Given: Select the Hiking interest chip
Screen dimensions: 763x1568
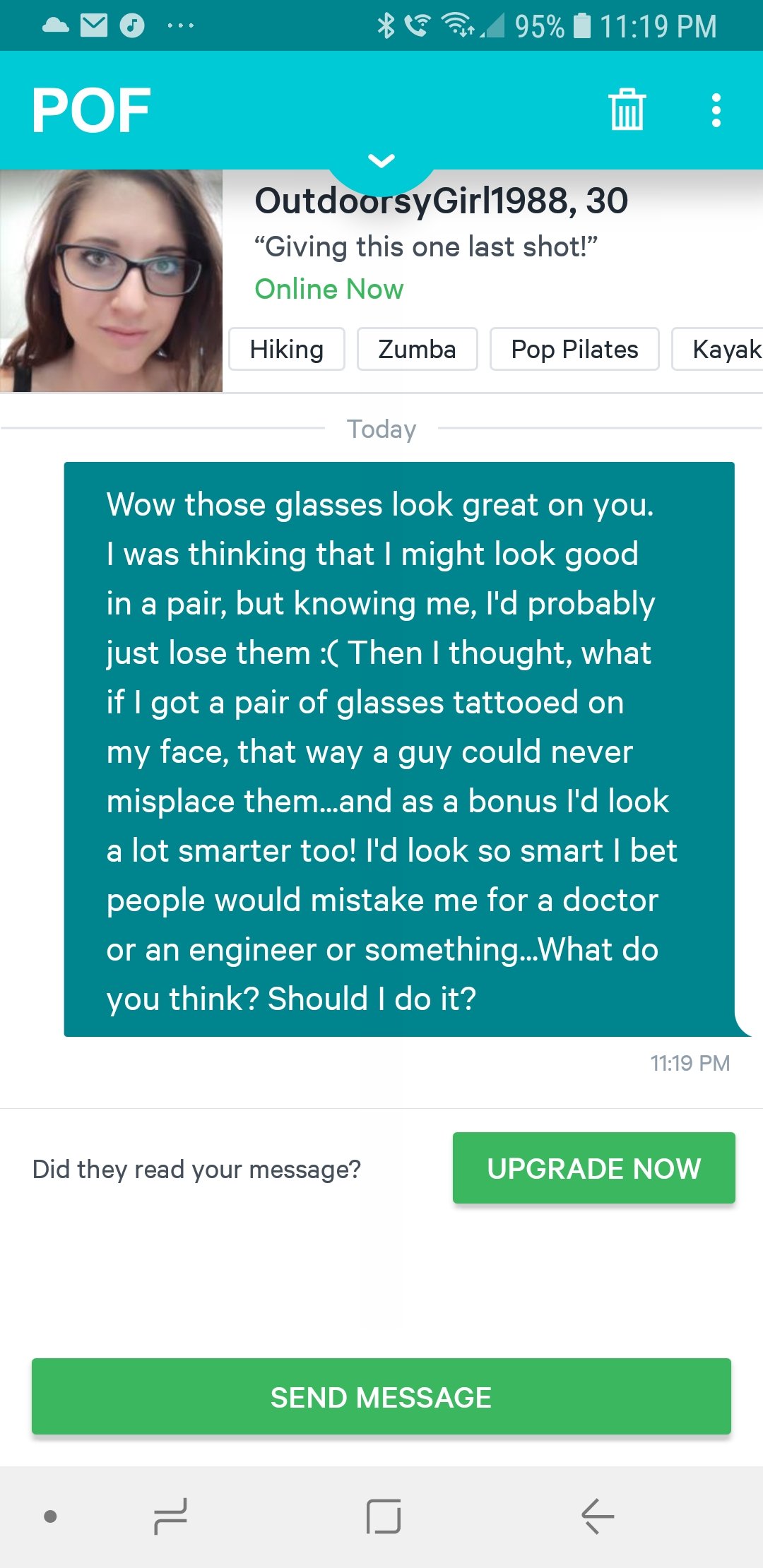Looking at the screenshot, I should [x=287, y=349].
